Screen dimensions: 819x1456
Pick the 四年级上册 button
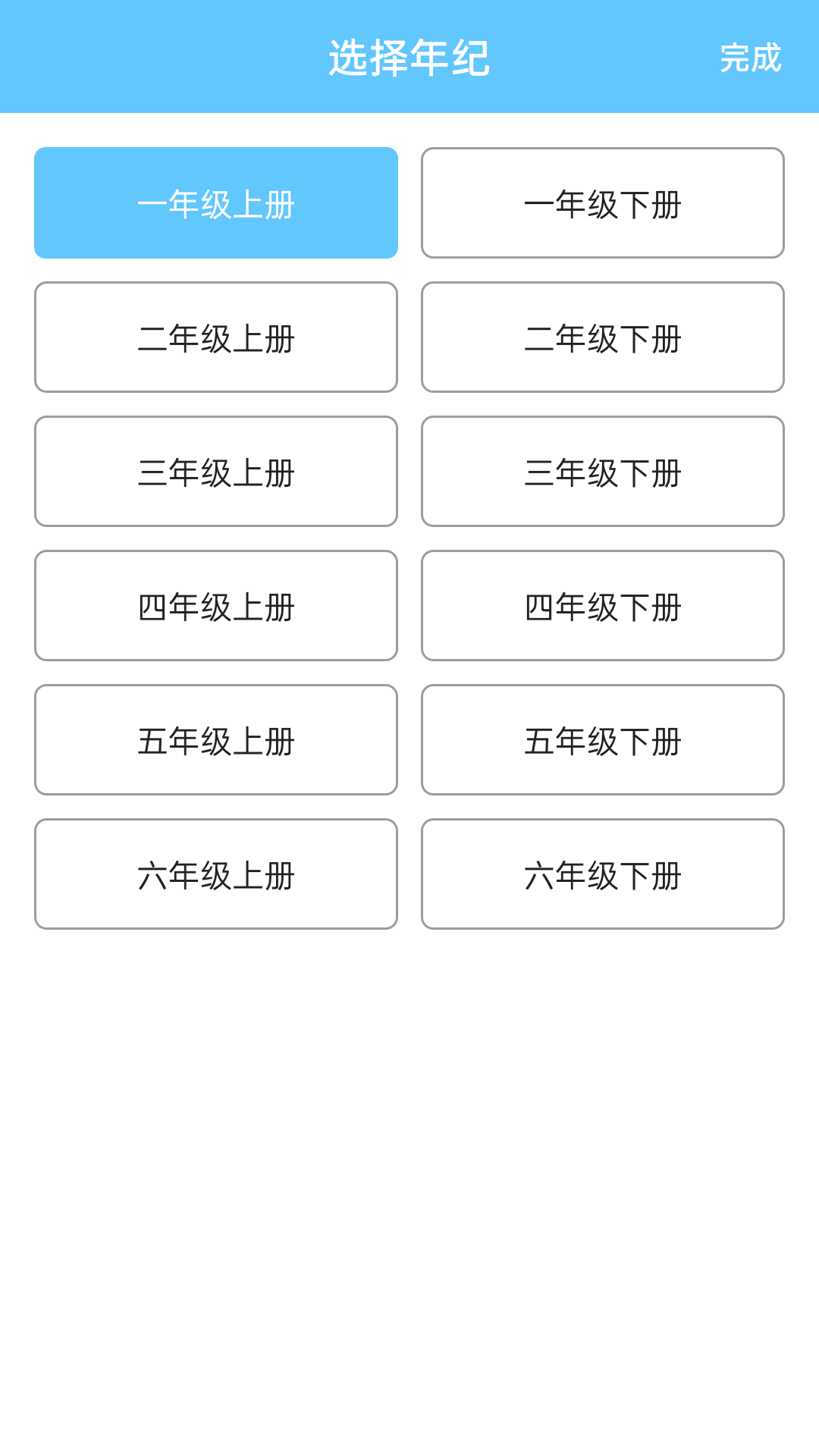pyautogui.click(x=216, y=606)
